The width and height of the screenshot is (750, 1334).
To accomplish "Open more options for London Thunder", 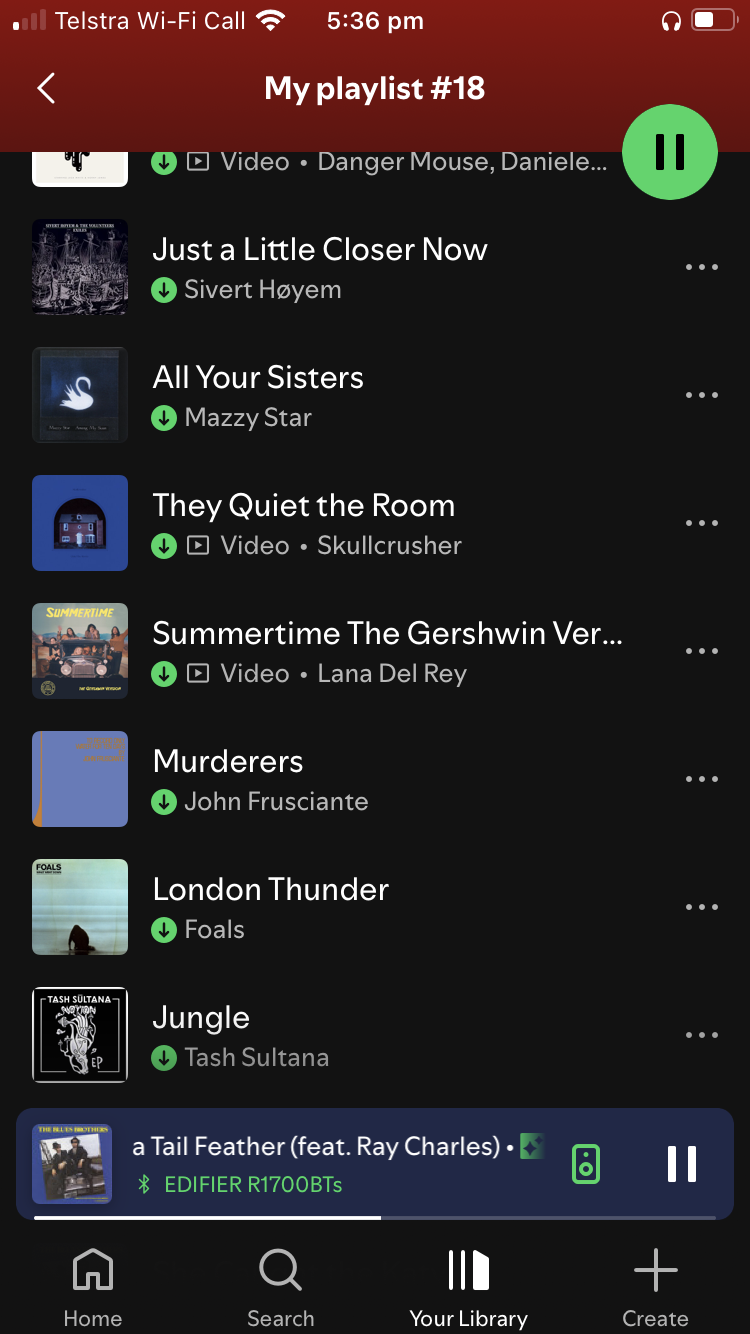I will (702, 907).
